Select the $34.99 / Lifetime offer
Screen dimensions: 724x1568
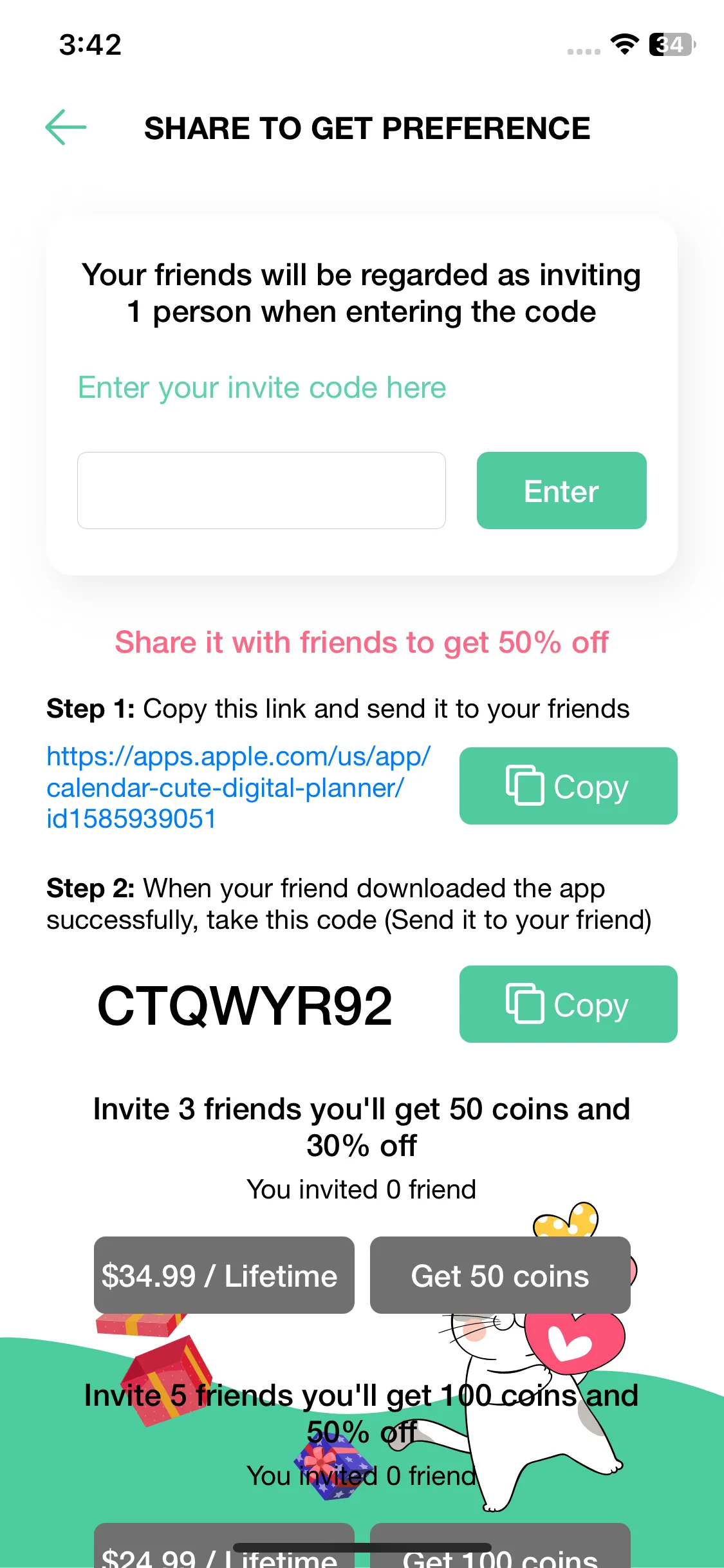(224, 1275)
